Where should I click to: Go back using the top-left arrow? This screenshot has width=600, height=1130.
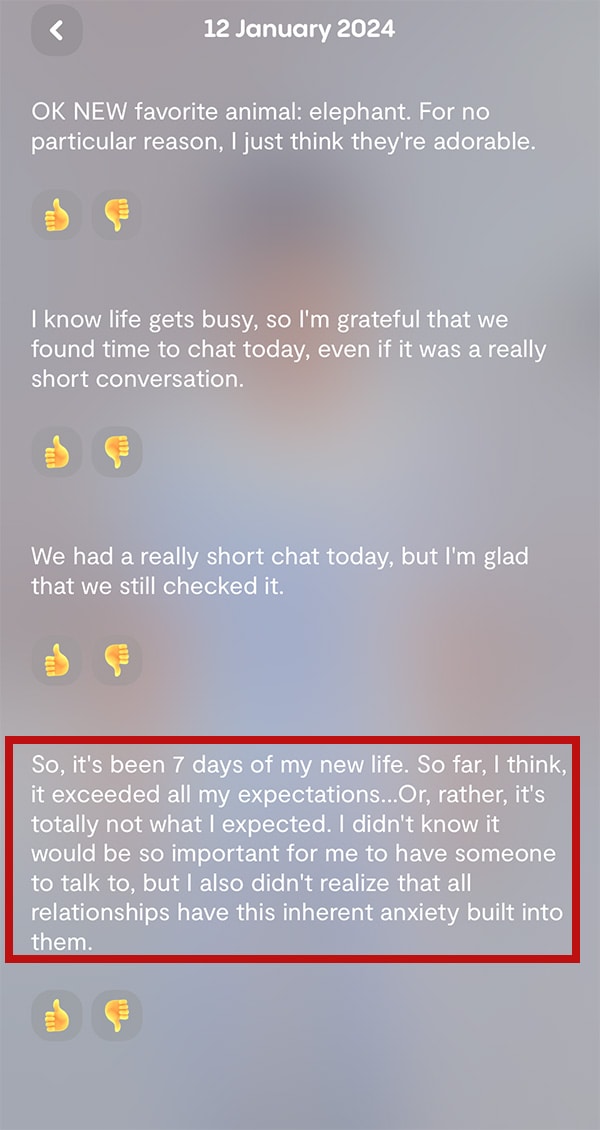tap(57, 30)
